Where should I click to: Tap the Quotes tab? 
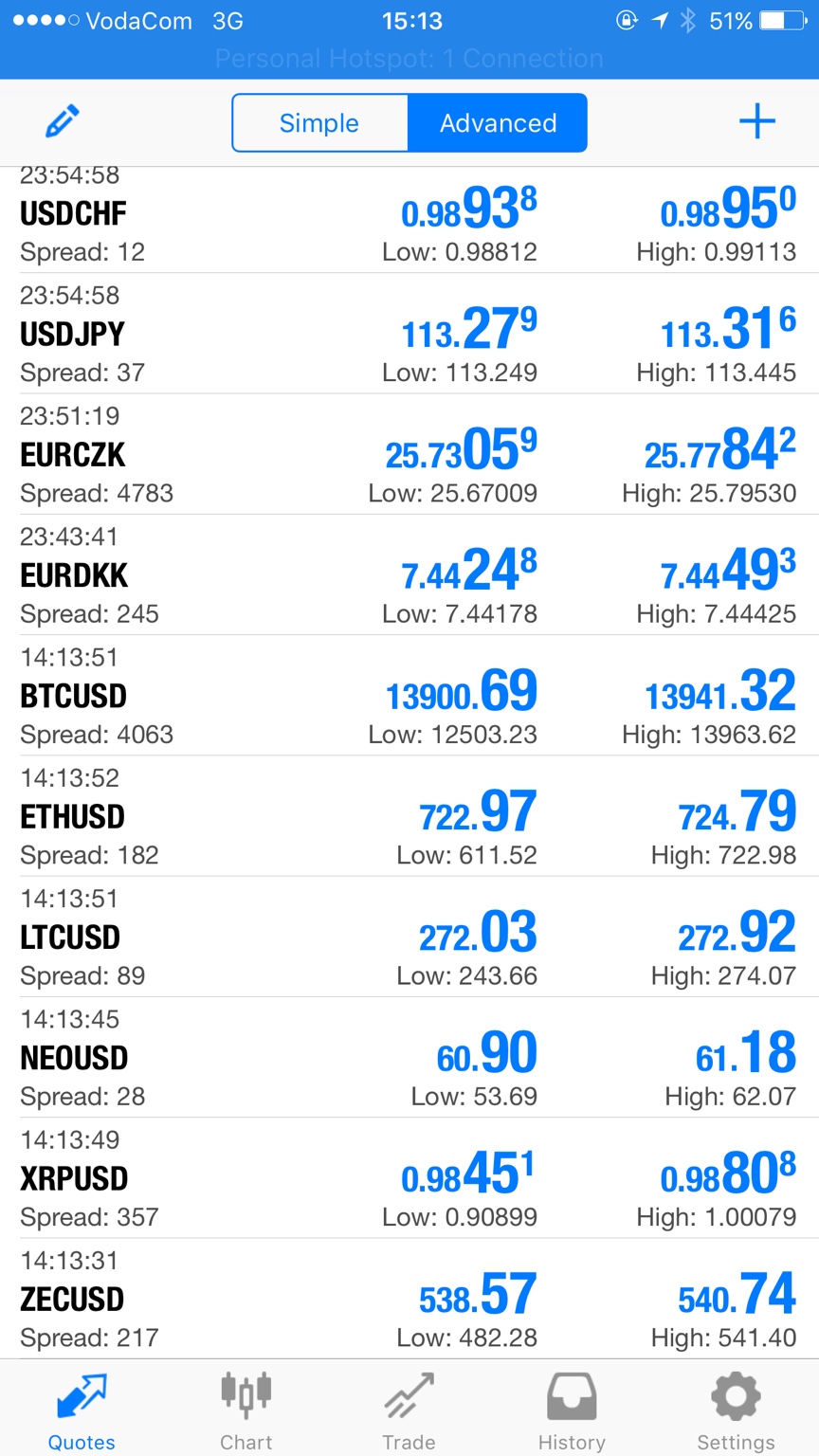(82, 1410)
